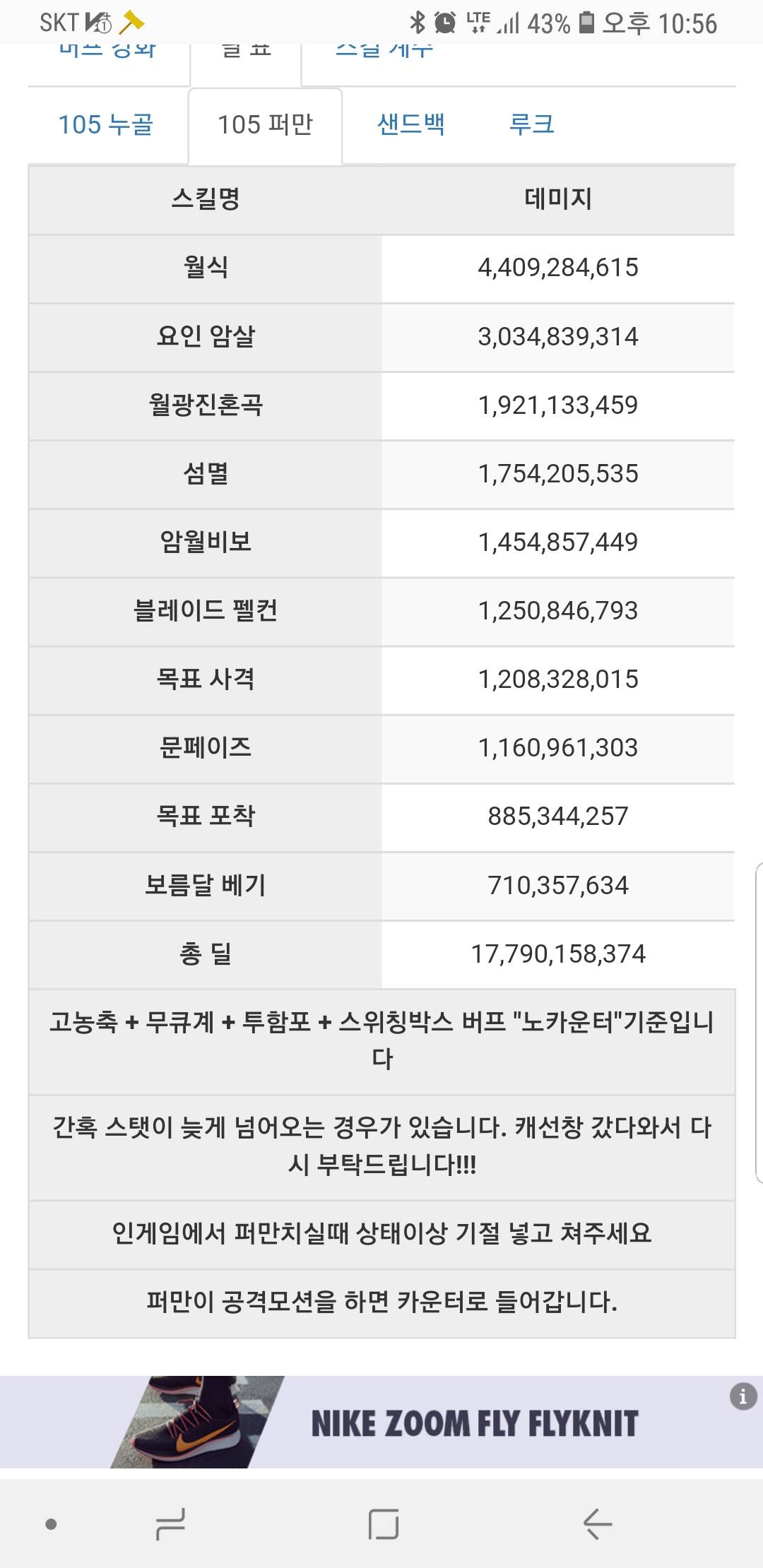Show the 루크 damage tab
Image resolution: width=763 pixels, height=1568 pixels.
click(531, 125)
